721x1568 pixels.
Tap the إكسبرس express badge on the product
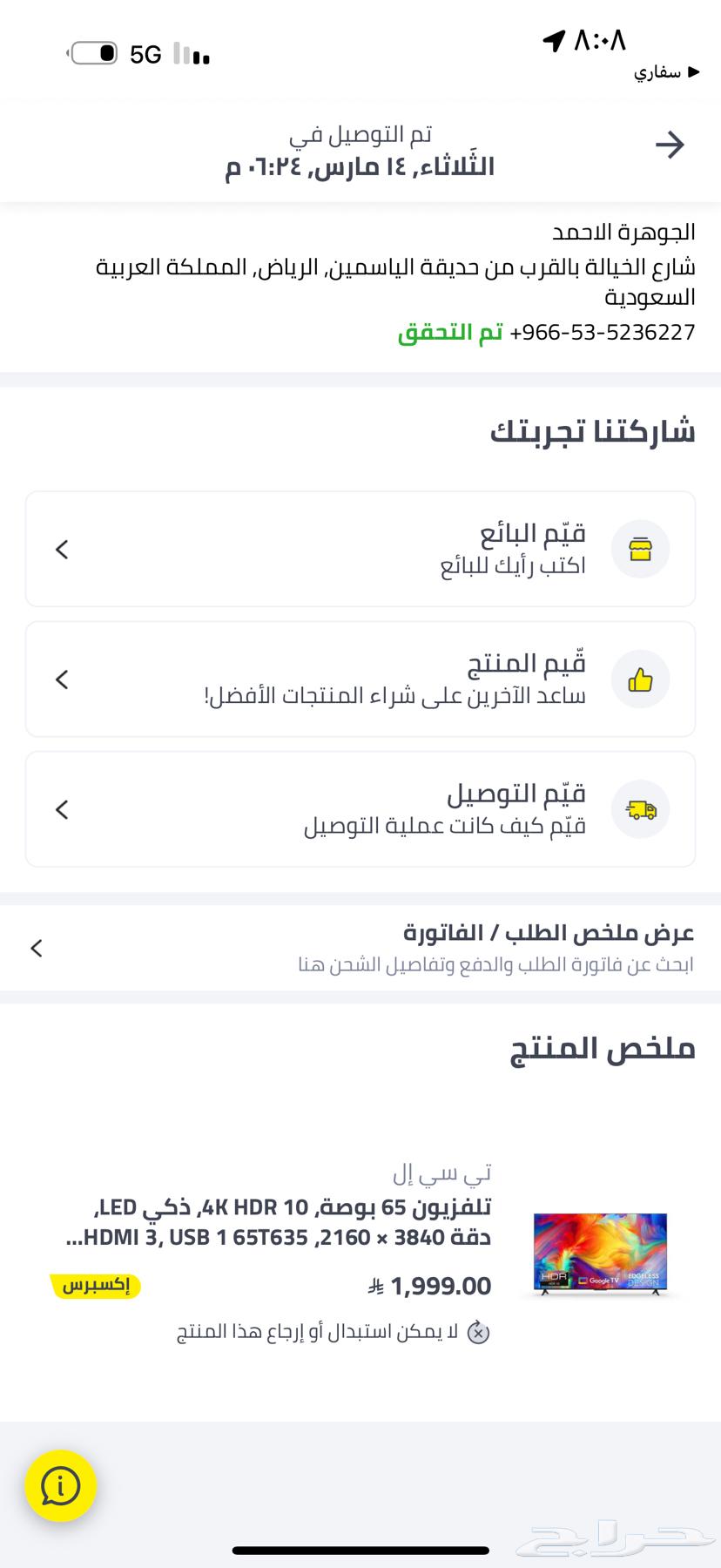tap(96, 1287)
